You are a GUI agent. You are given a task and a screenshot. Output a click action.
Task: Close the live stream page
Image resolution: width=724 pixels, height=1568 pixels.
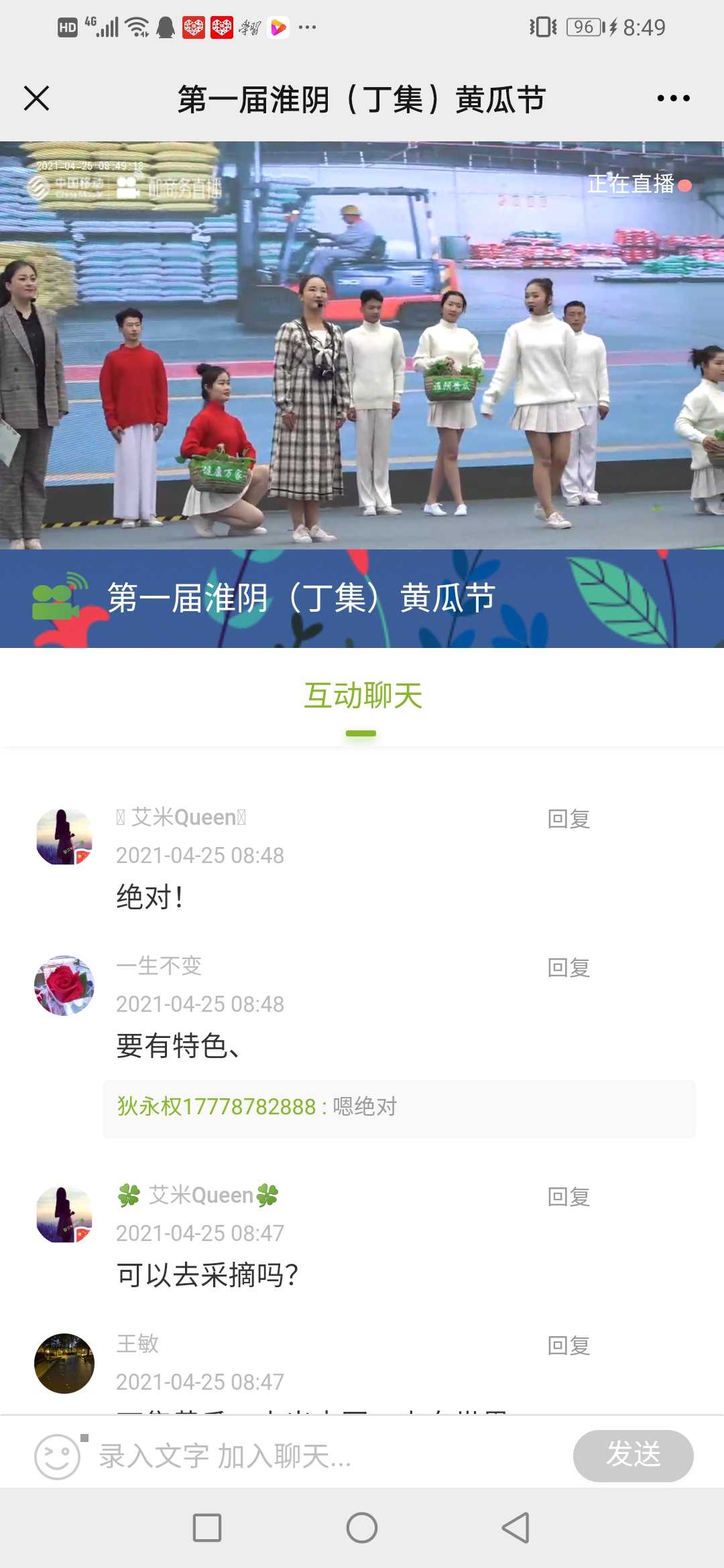pos(36,98)
